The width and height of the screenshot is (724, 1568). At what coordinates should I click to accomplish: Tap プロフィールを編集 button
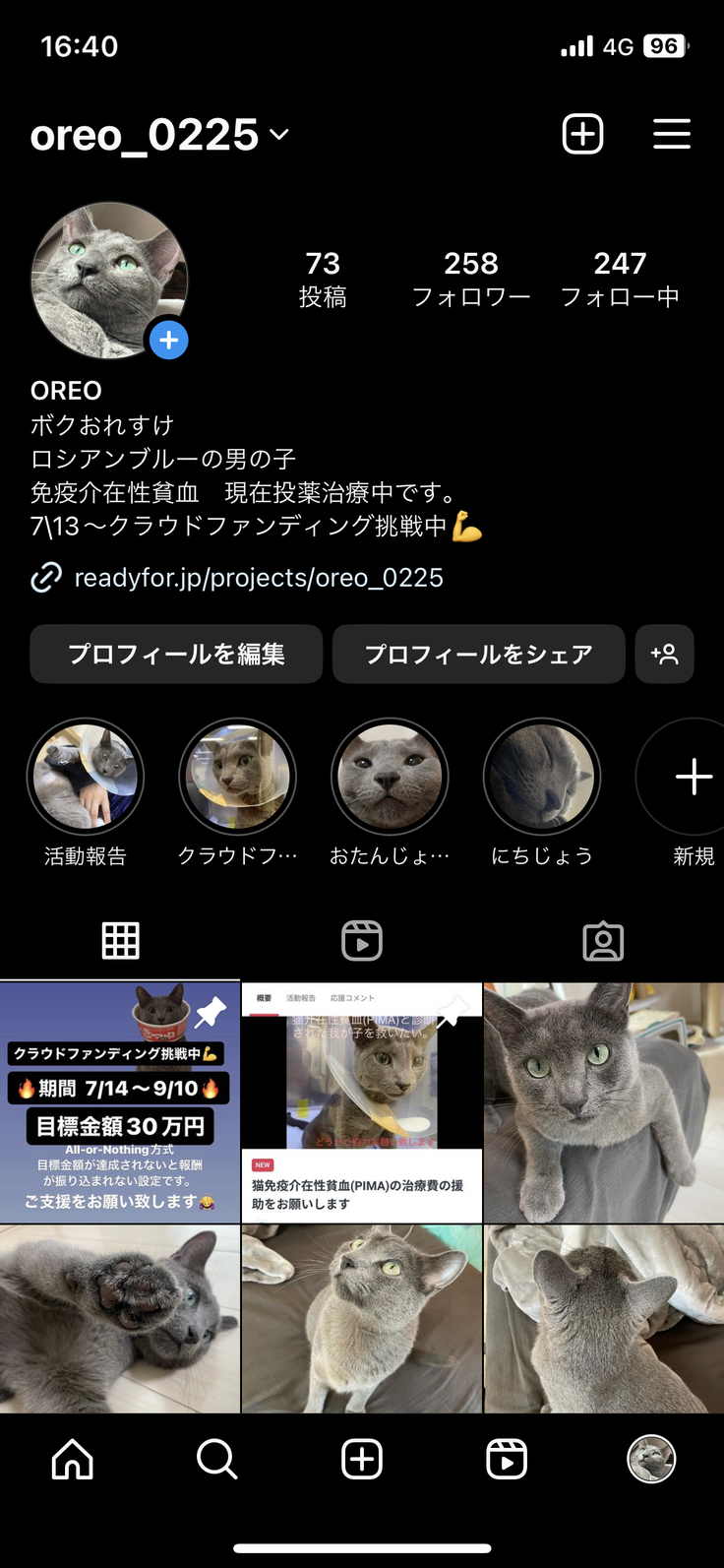coord(176,655)
